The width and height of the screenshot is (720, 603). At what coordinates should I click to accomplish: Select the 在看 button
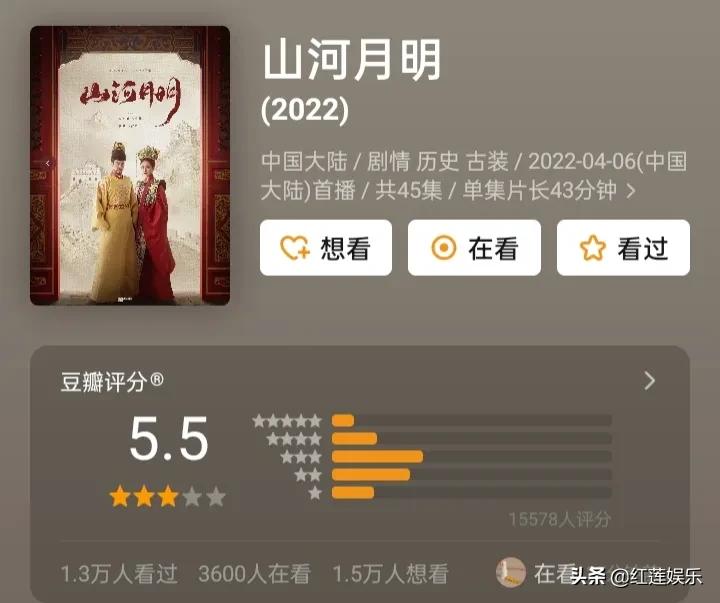point(474,248)
